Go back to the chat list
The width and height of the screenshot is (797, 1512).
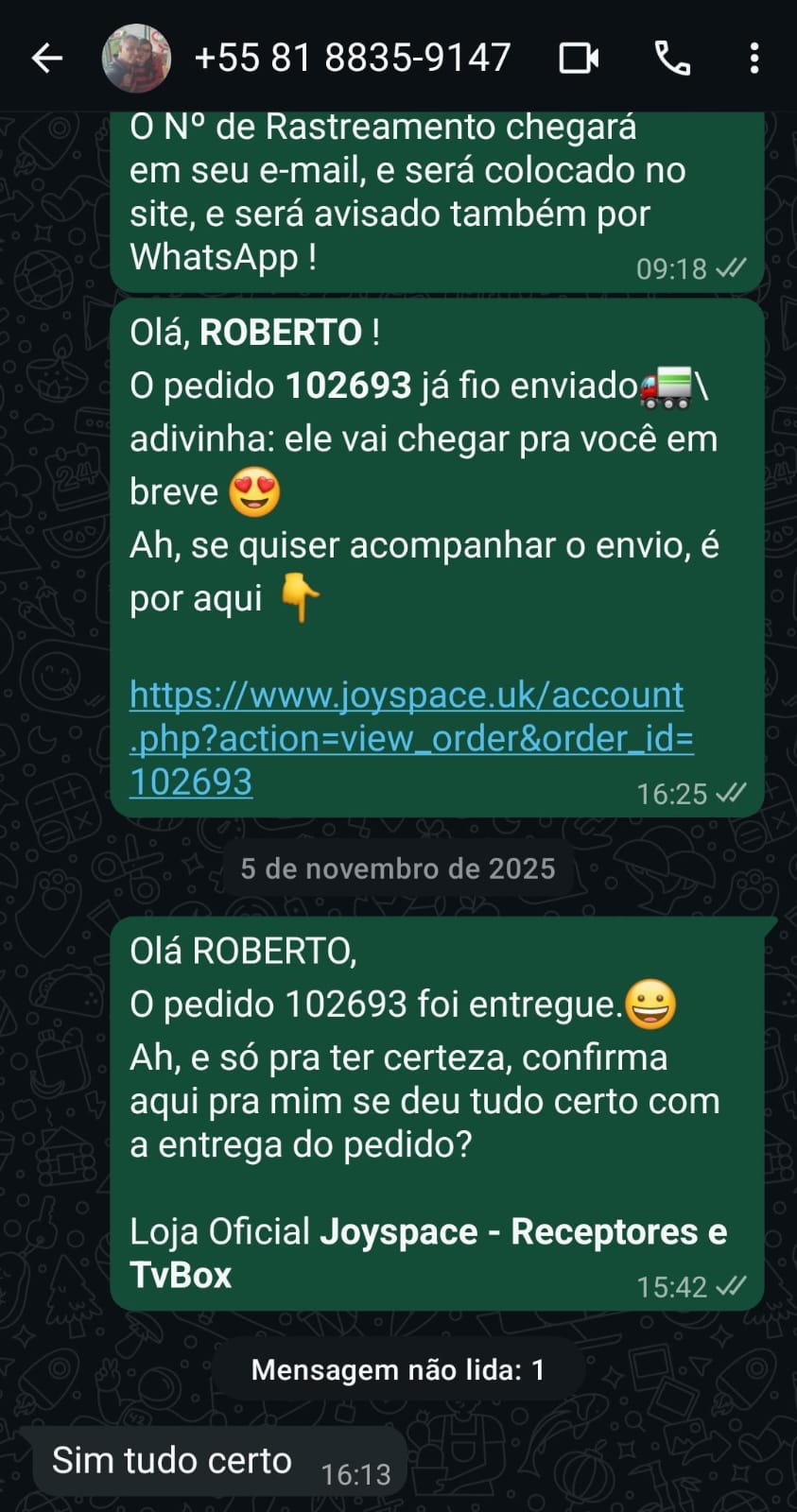click(x=46, y=59)
